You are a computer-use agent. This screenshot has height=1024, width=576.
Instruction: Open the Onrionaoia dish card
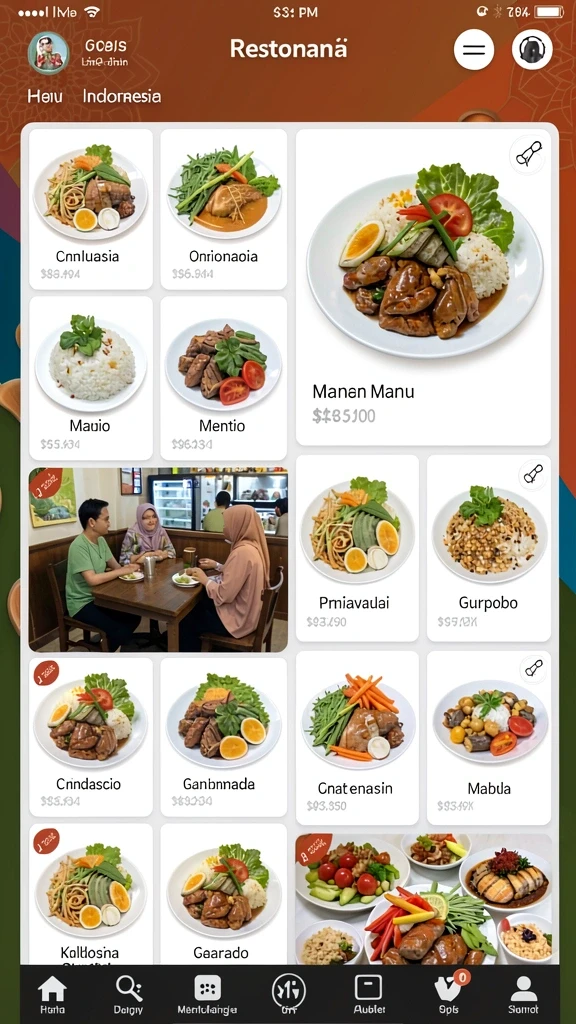223,209
